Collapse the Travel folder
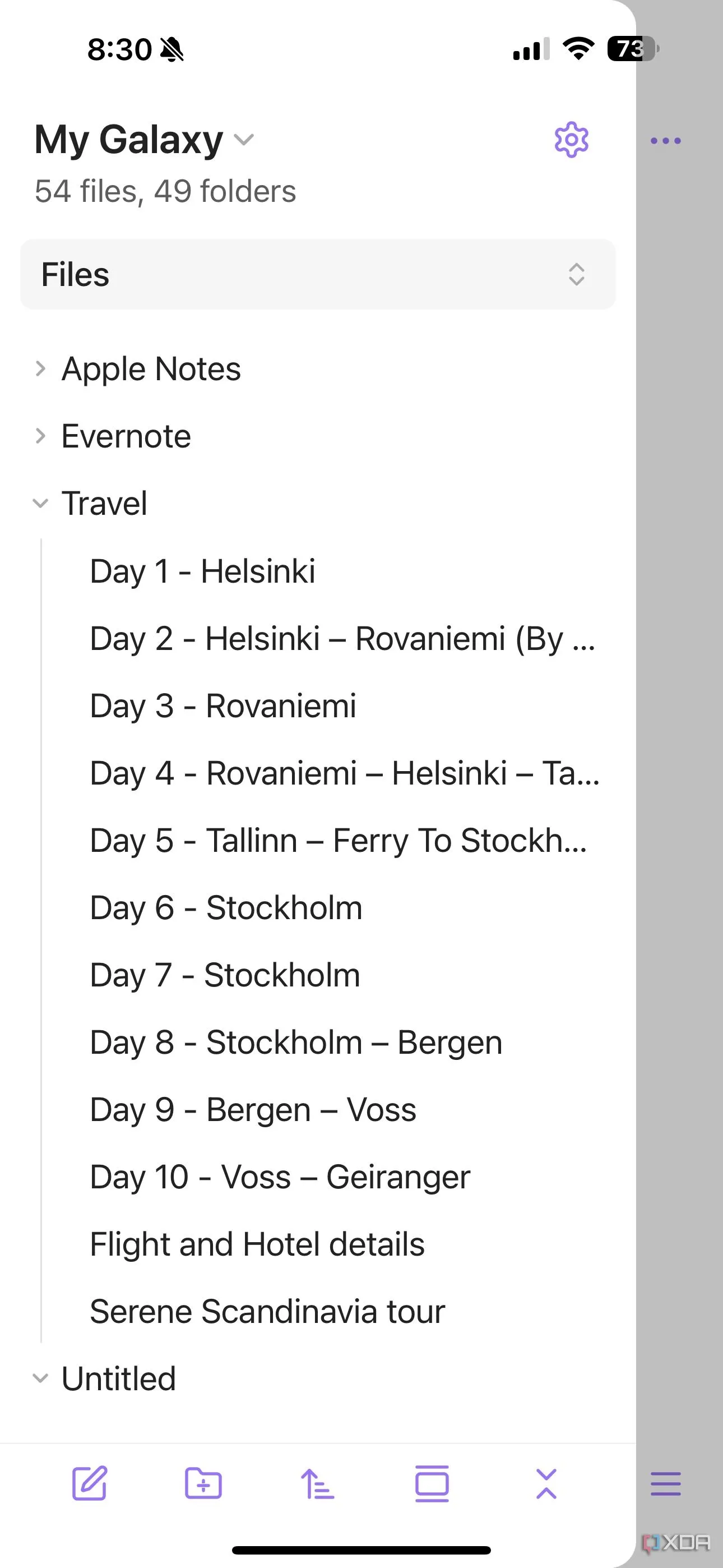This screenshot has height=1568, width=723. click(104, 504)
